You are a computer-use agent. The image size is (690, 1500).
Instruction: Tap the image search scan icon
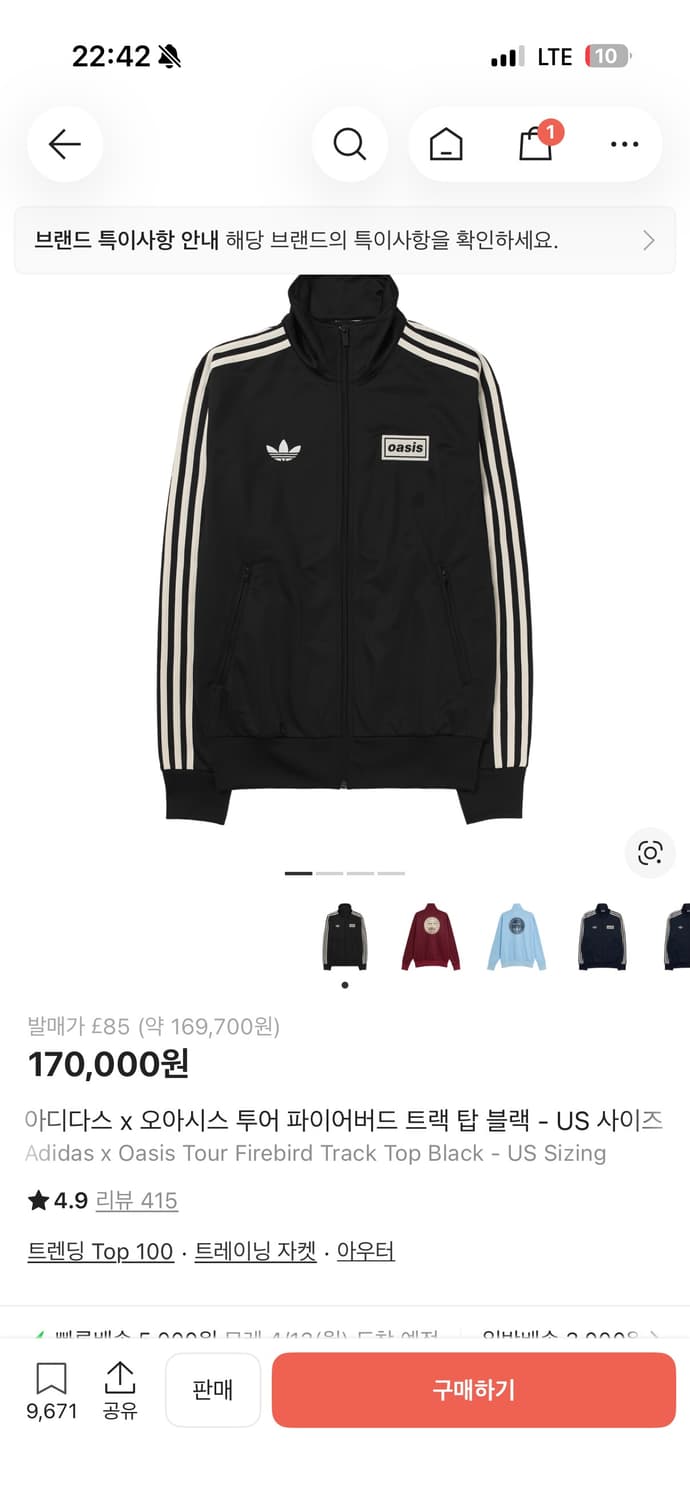(650, 853)
